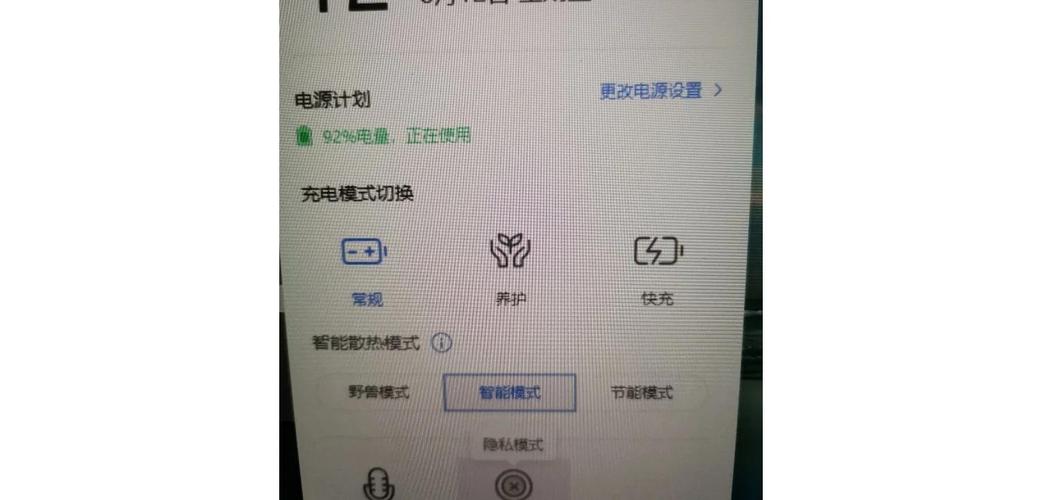This screenshot has height=500, width=1042.
Task: Open the 更改电源设置 link
Action: pos(660,90)
